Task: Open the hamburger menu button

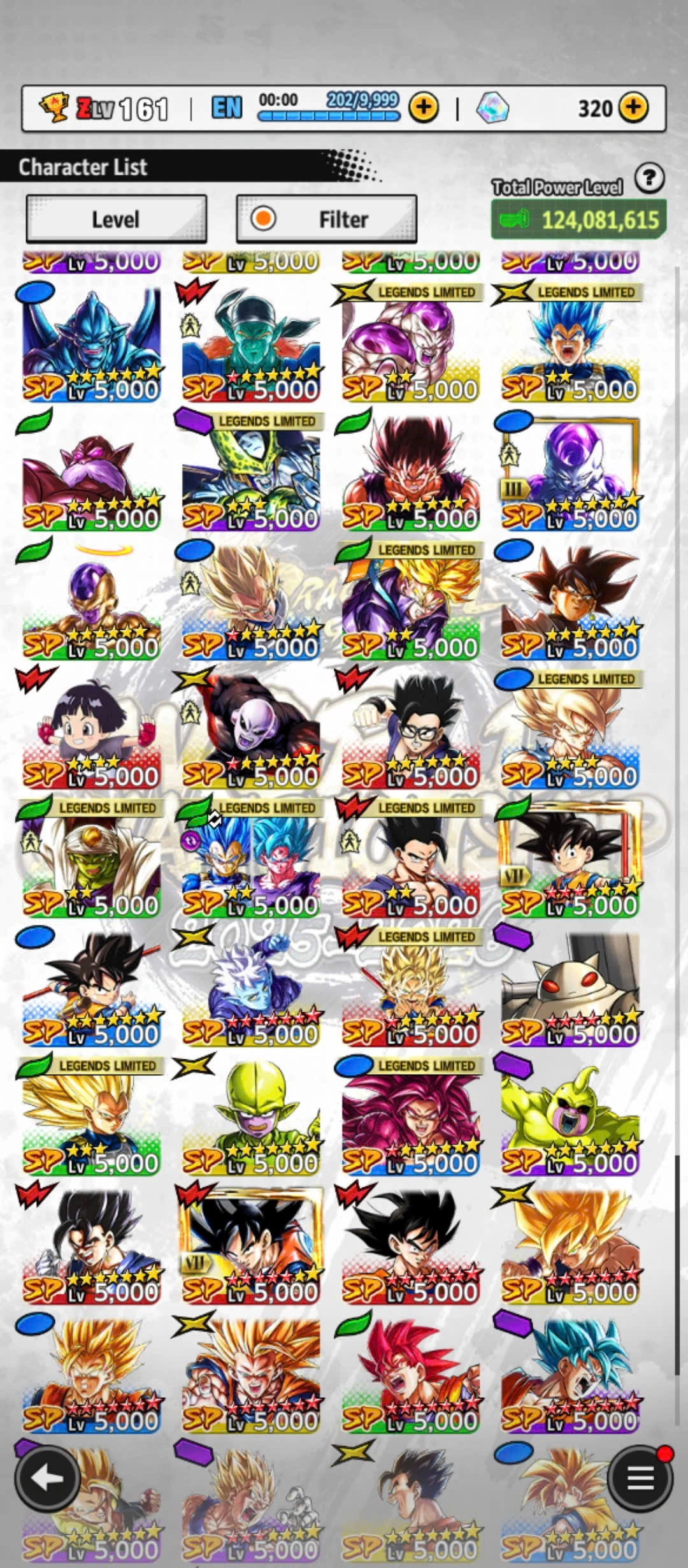Action: 640,1478
